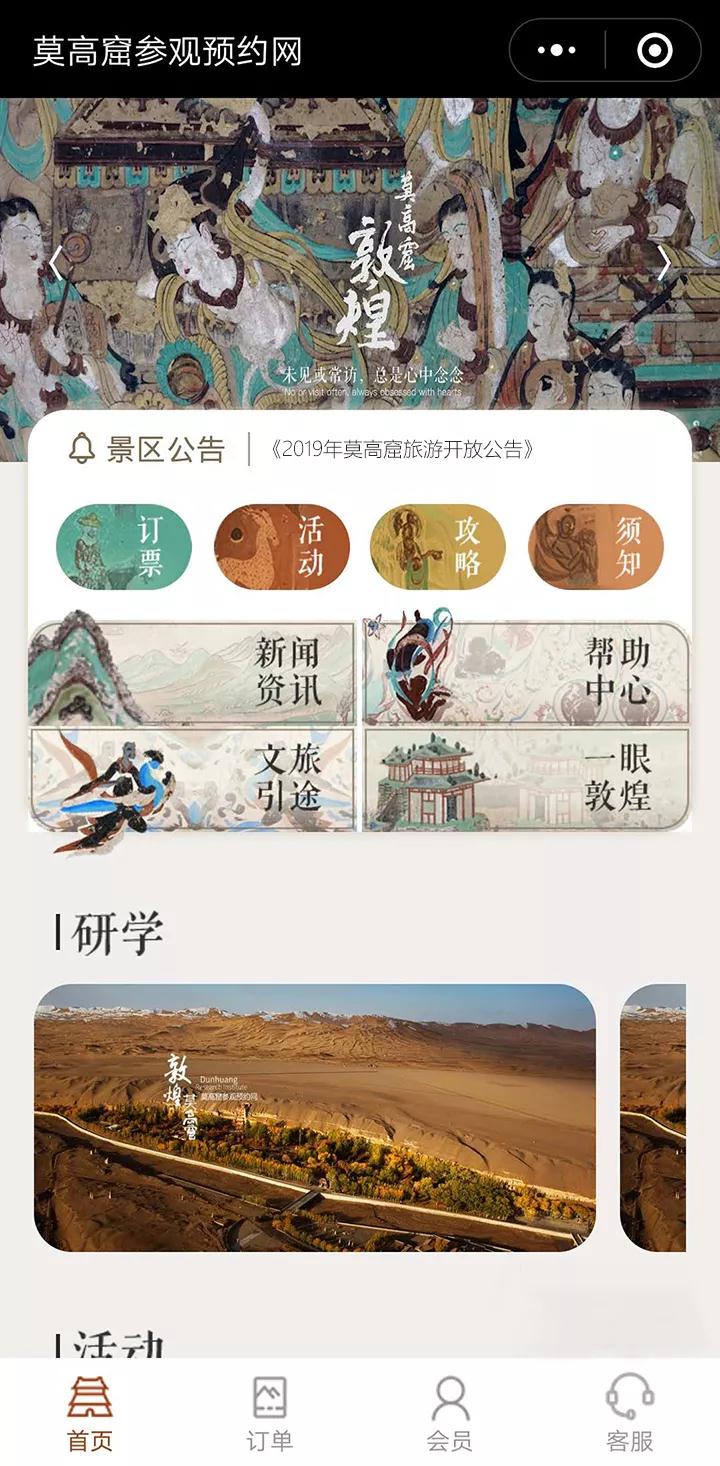View the 须知 visitor notice
This screenshot has width=720, height=1466.
pyautogui.click(x=595, y=547)
